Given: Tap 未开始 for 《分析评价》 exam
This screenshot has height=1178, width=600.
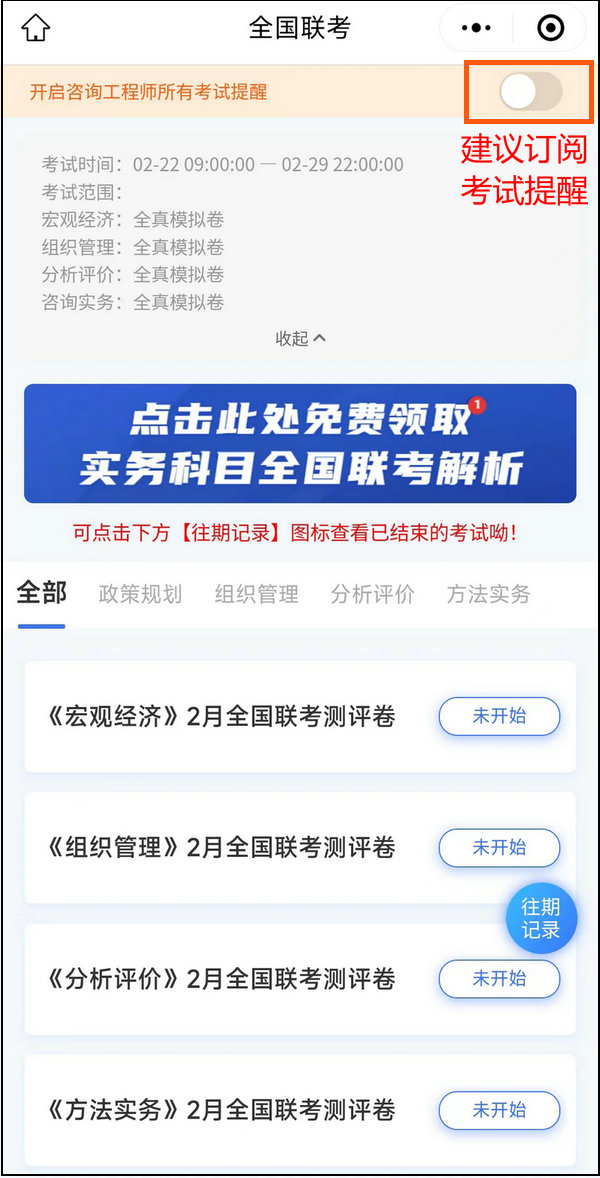Looking at the screenshot, I should (499, 978).
